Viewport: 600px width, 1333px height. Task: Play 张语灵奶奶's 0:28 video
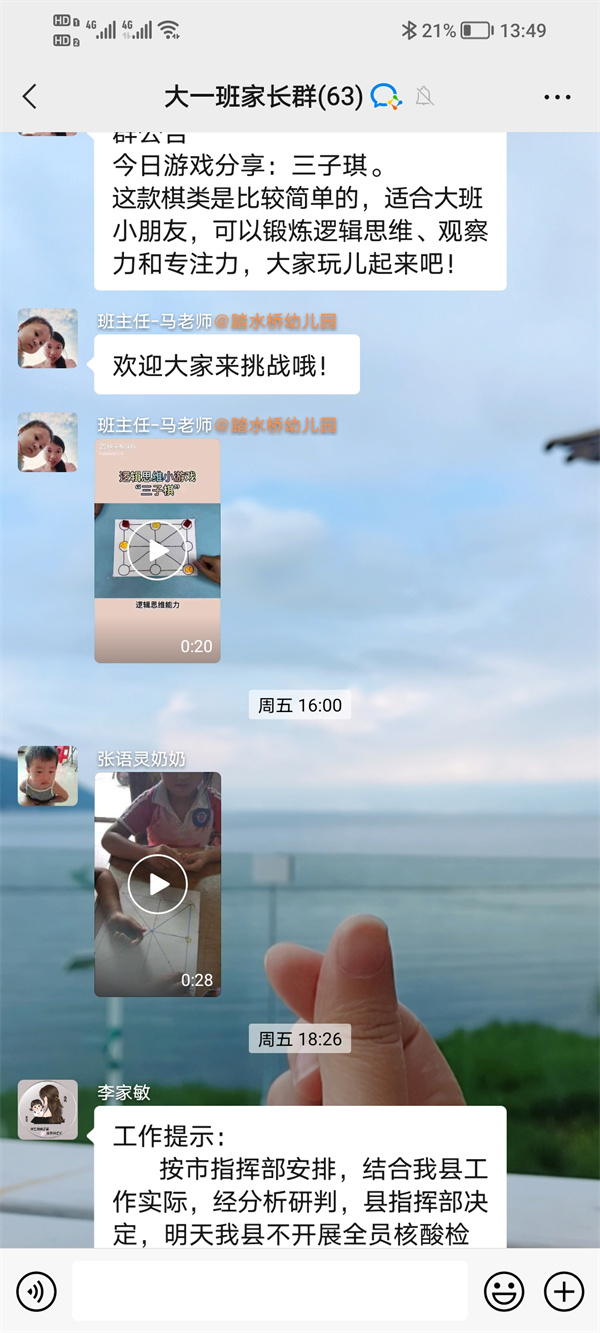[157, 884]
